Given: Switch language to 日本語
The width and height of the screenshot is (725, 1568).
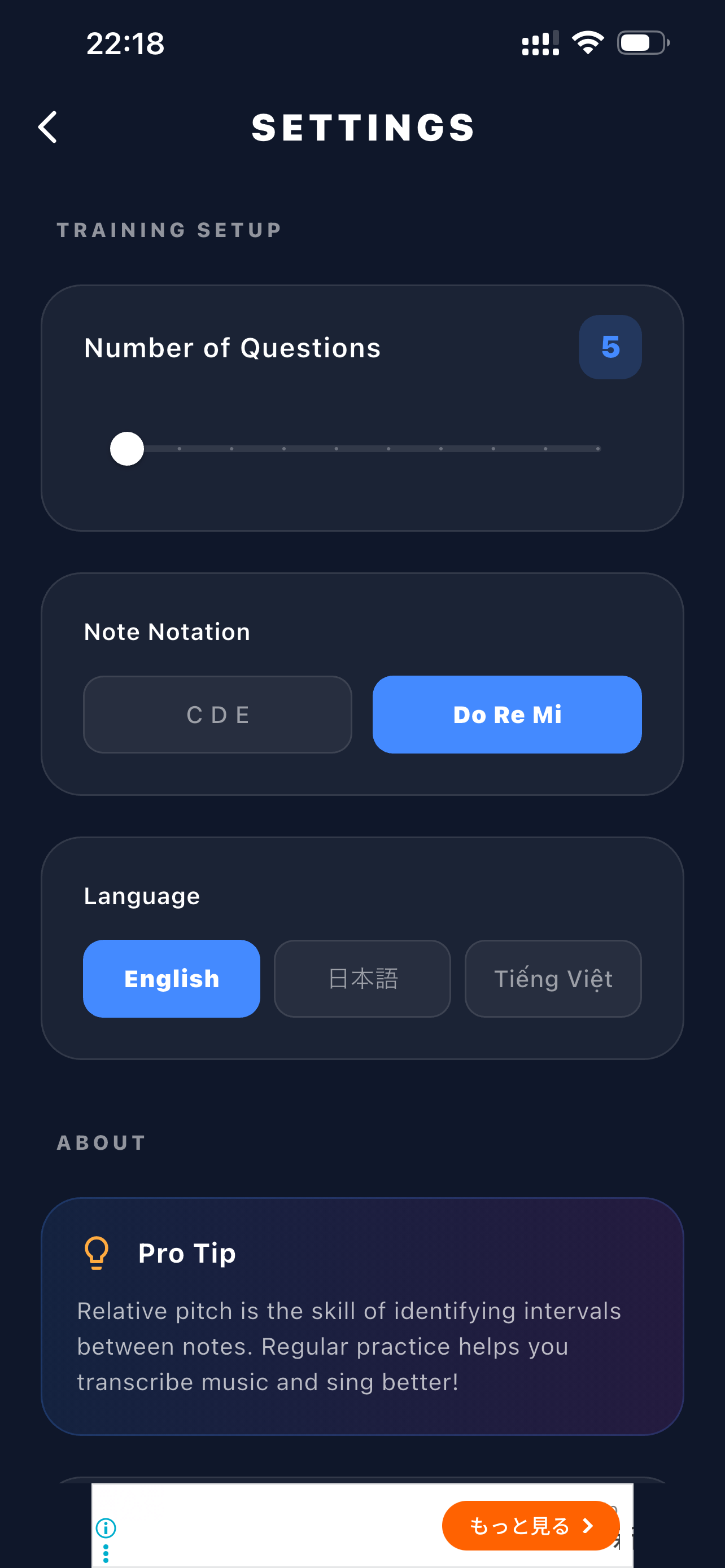Looking at the screenshot, I should (x=361, y=978).
